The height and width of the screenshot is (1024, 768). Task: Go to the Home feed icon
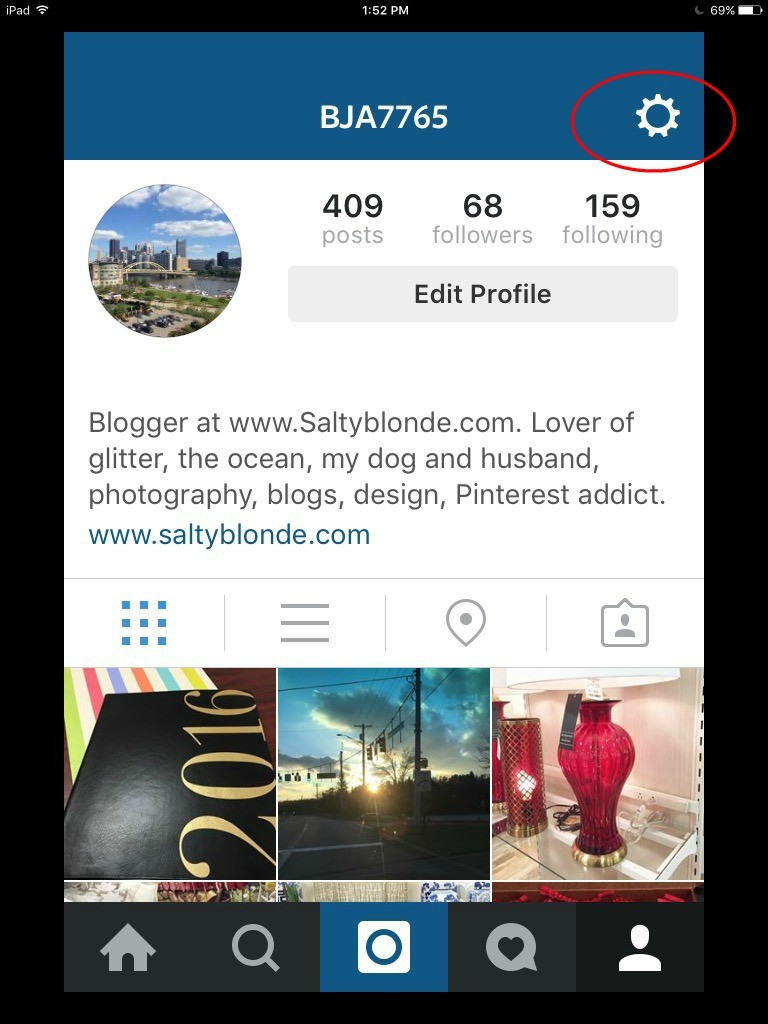127,945
